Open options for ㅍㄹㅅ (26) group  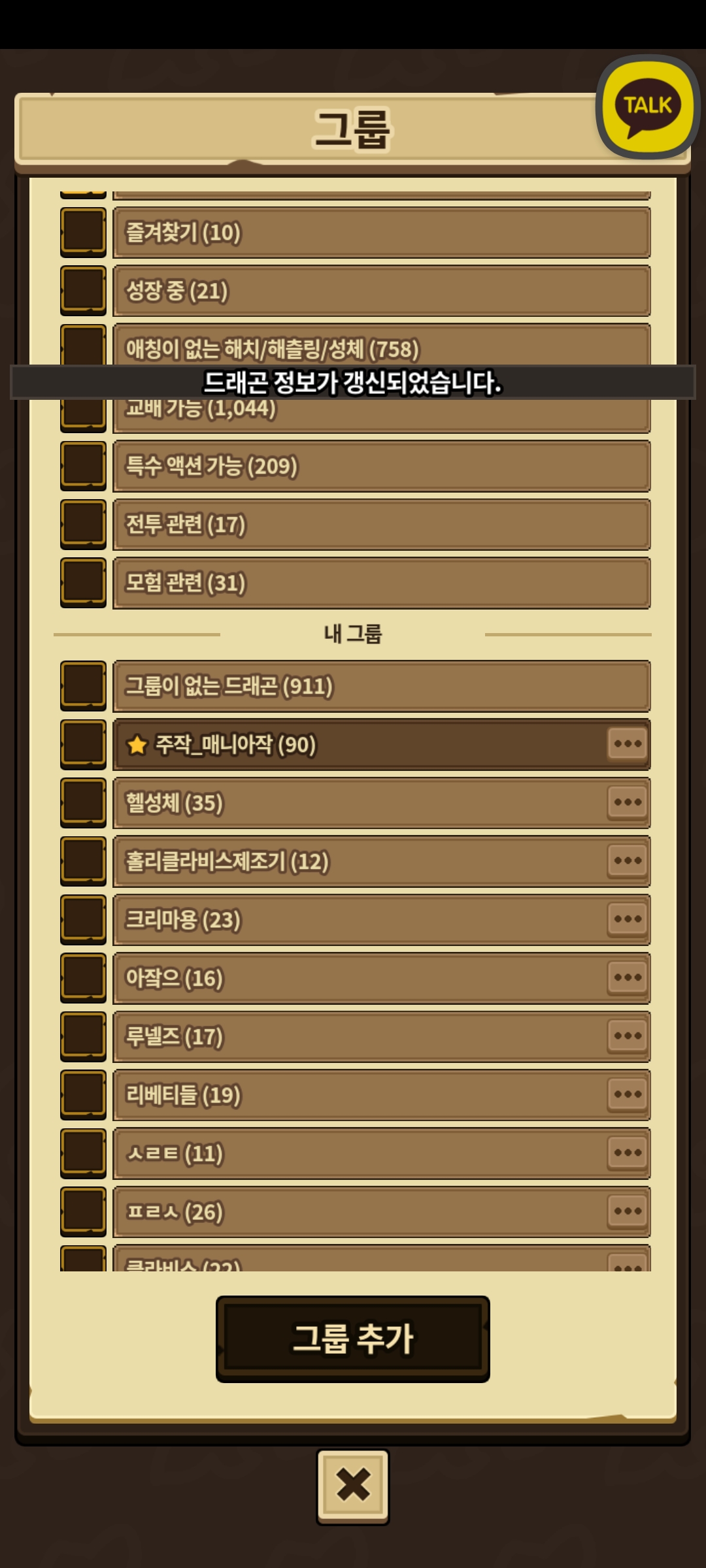(628, 1211)
